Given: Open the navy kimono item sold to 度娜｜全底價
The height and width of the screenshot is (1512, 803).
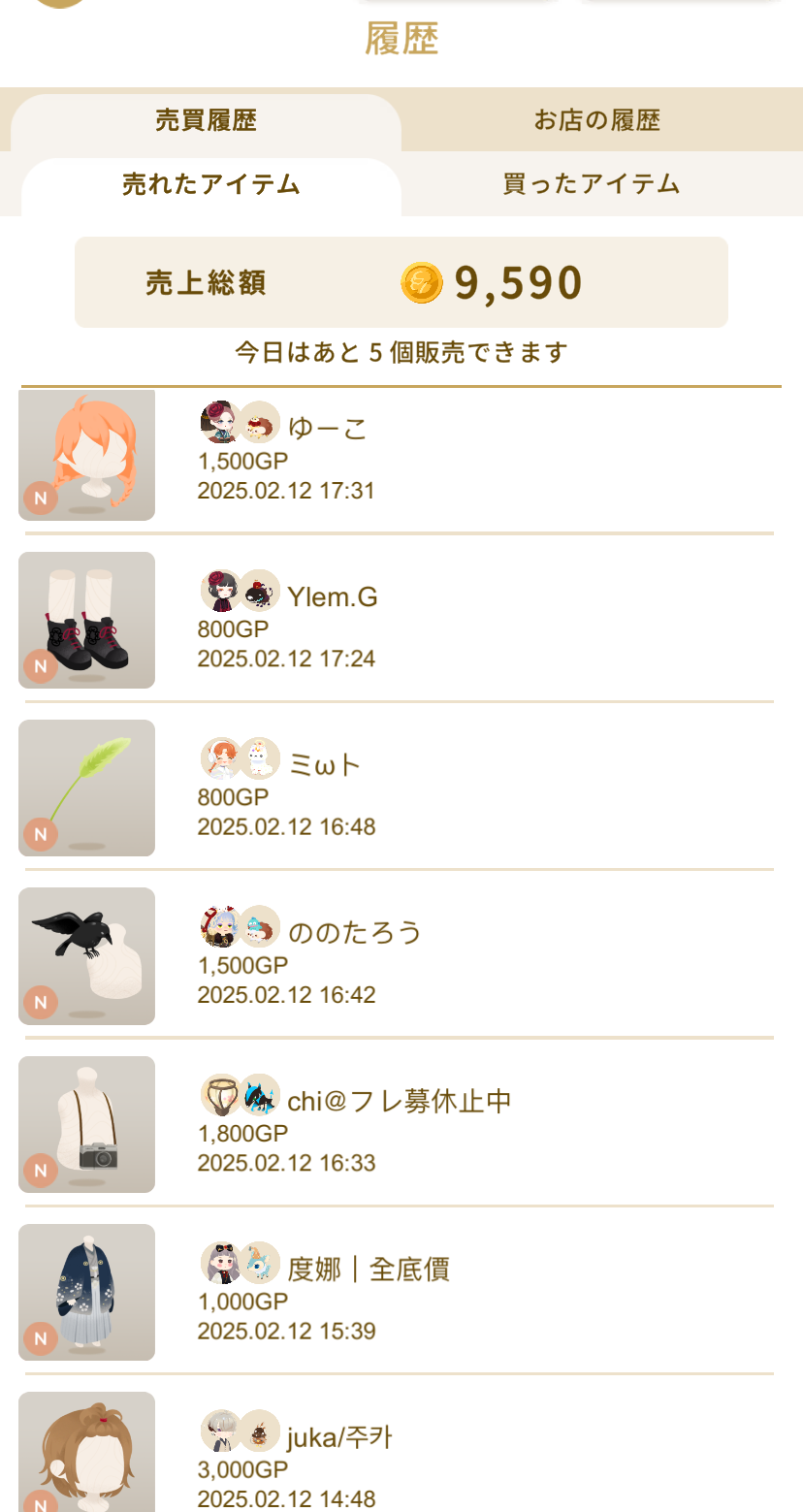Looking at the screenshot, I should pyautogui.click(x=86, y=1292).
